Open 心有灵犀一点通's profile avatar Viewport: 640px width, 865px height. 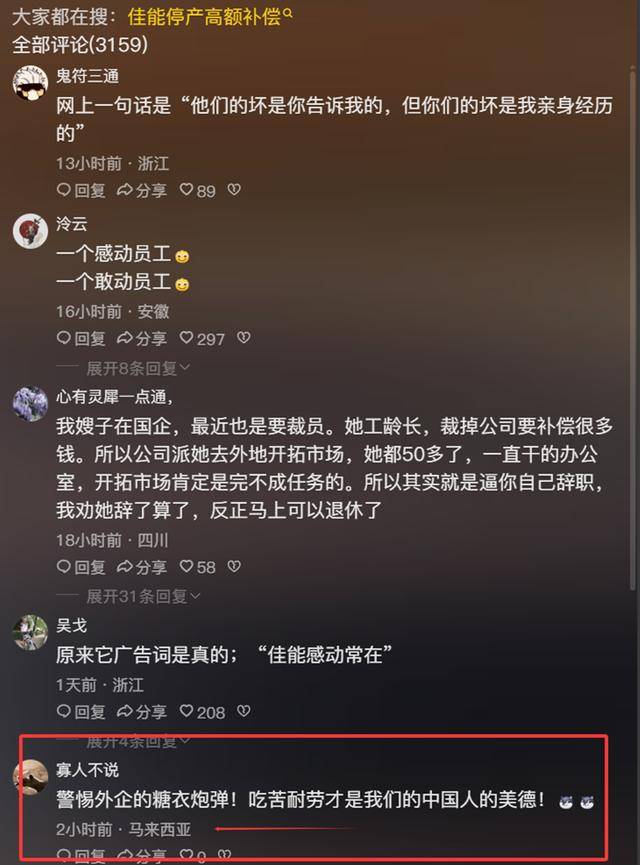(x=30, y=404)
